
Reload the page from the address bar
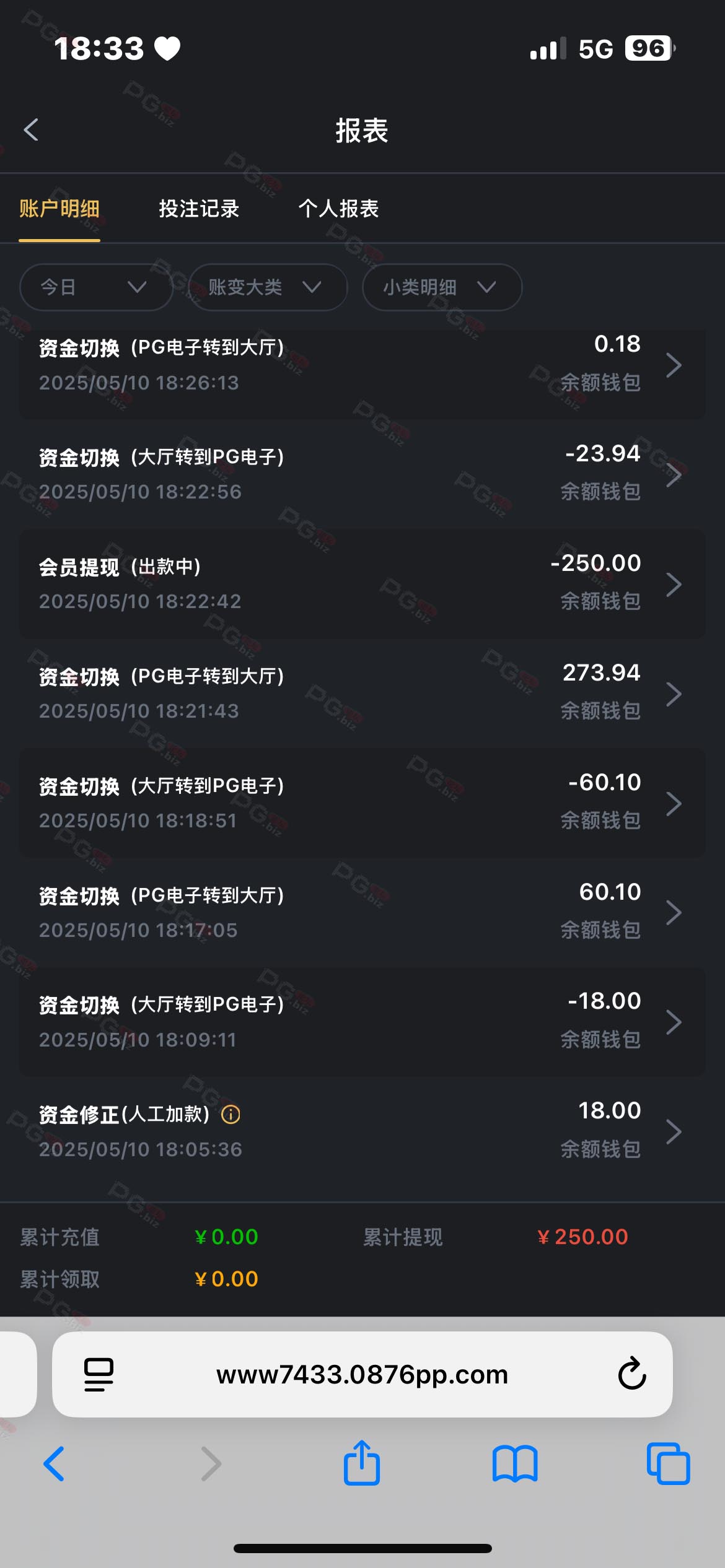pyautogui.click(x=632, y=1374)
